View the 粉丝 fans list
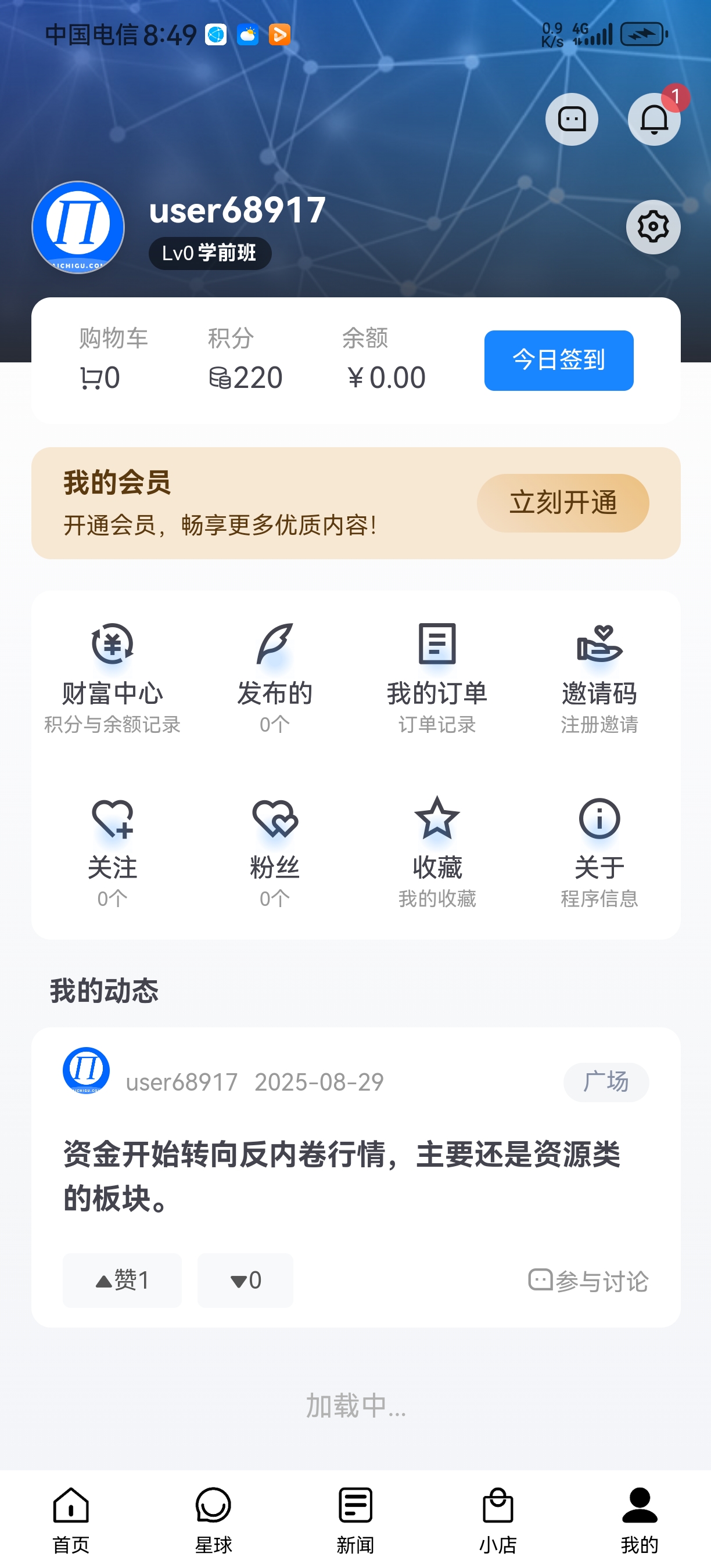This screenshot has height=1568, width=711. 275,851
